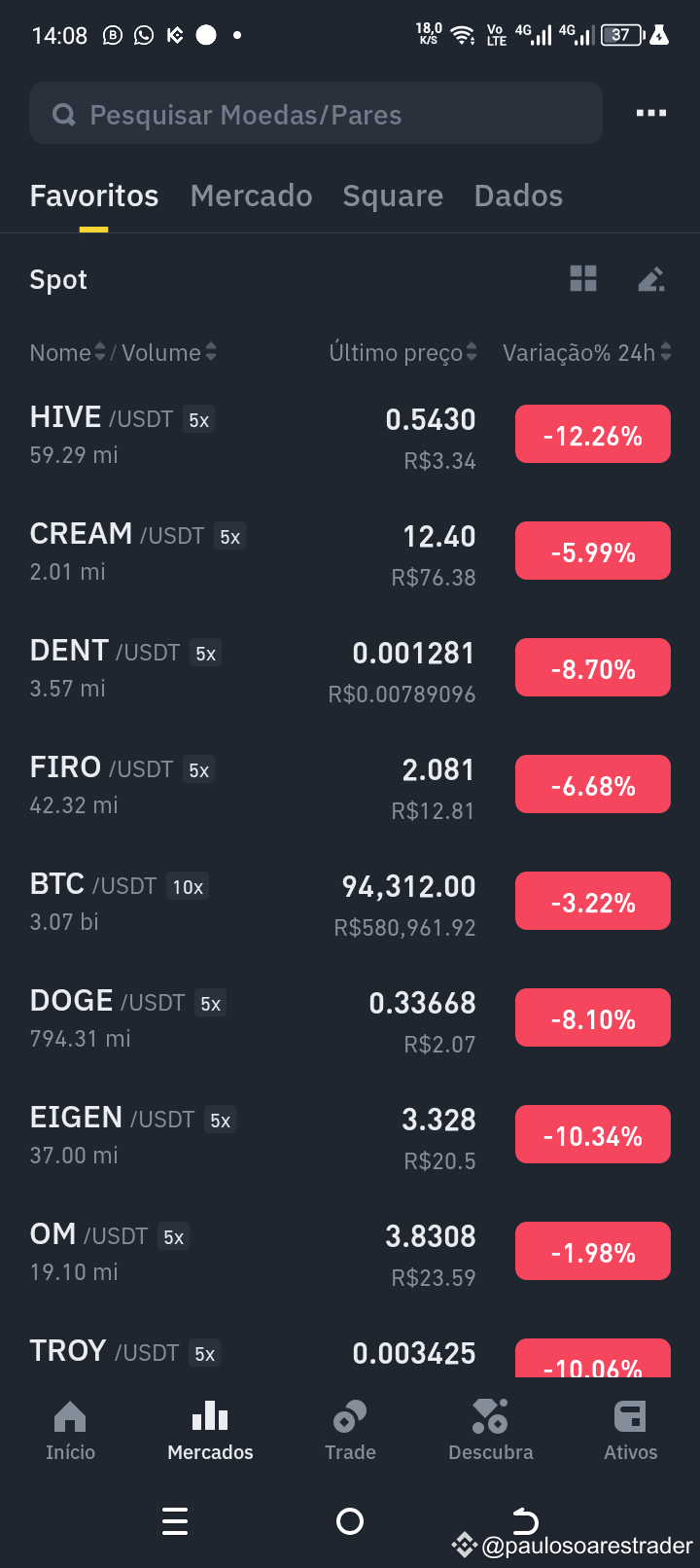
Task: Sort the list by Nome
Action: (66, 352)
